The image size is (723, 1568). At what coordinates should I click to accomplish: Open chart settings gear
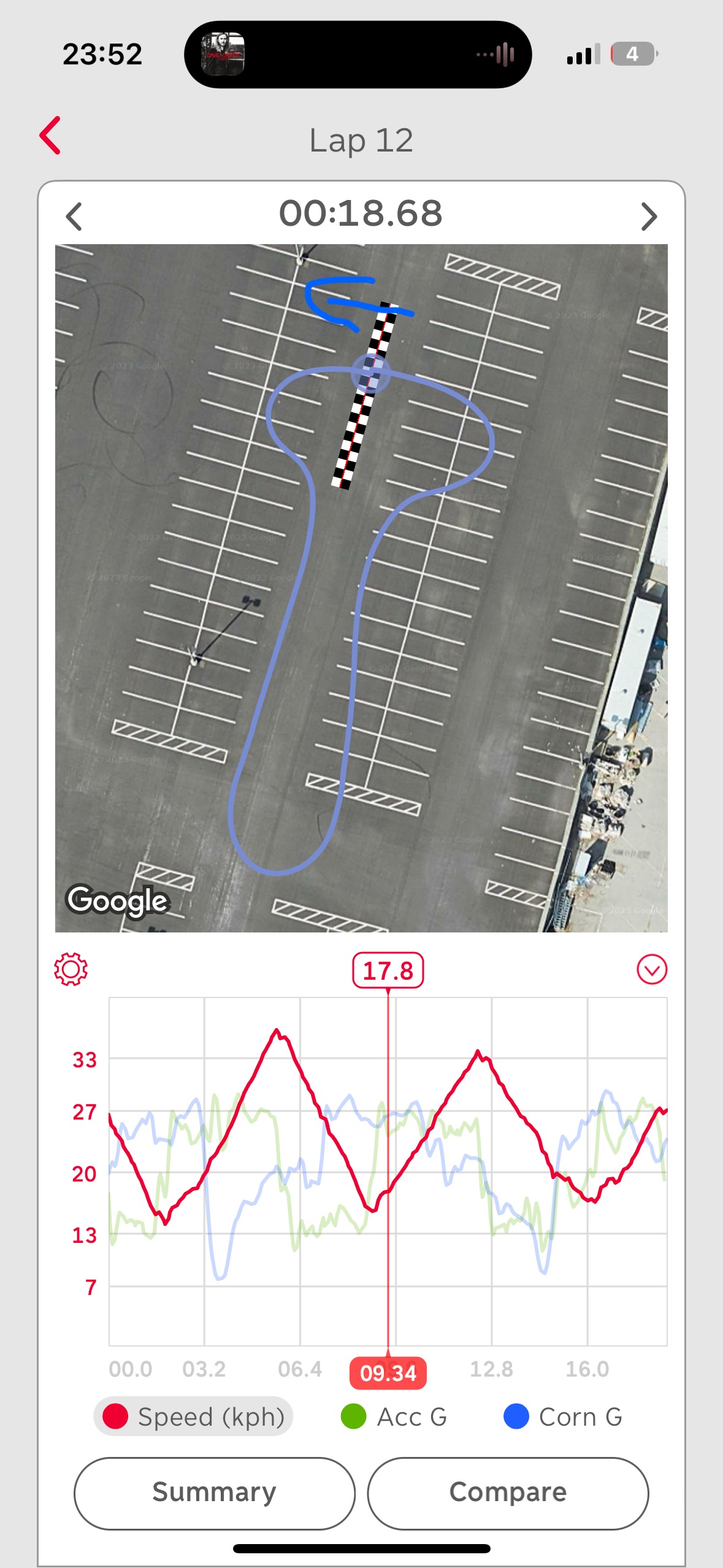pos(71,969)
